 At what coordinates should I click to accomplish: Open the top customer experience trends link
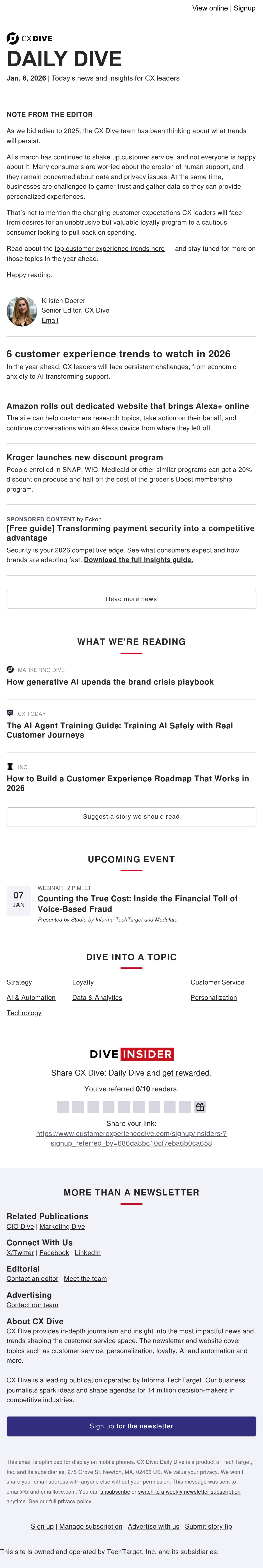click(x=109, y=248)
